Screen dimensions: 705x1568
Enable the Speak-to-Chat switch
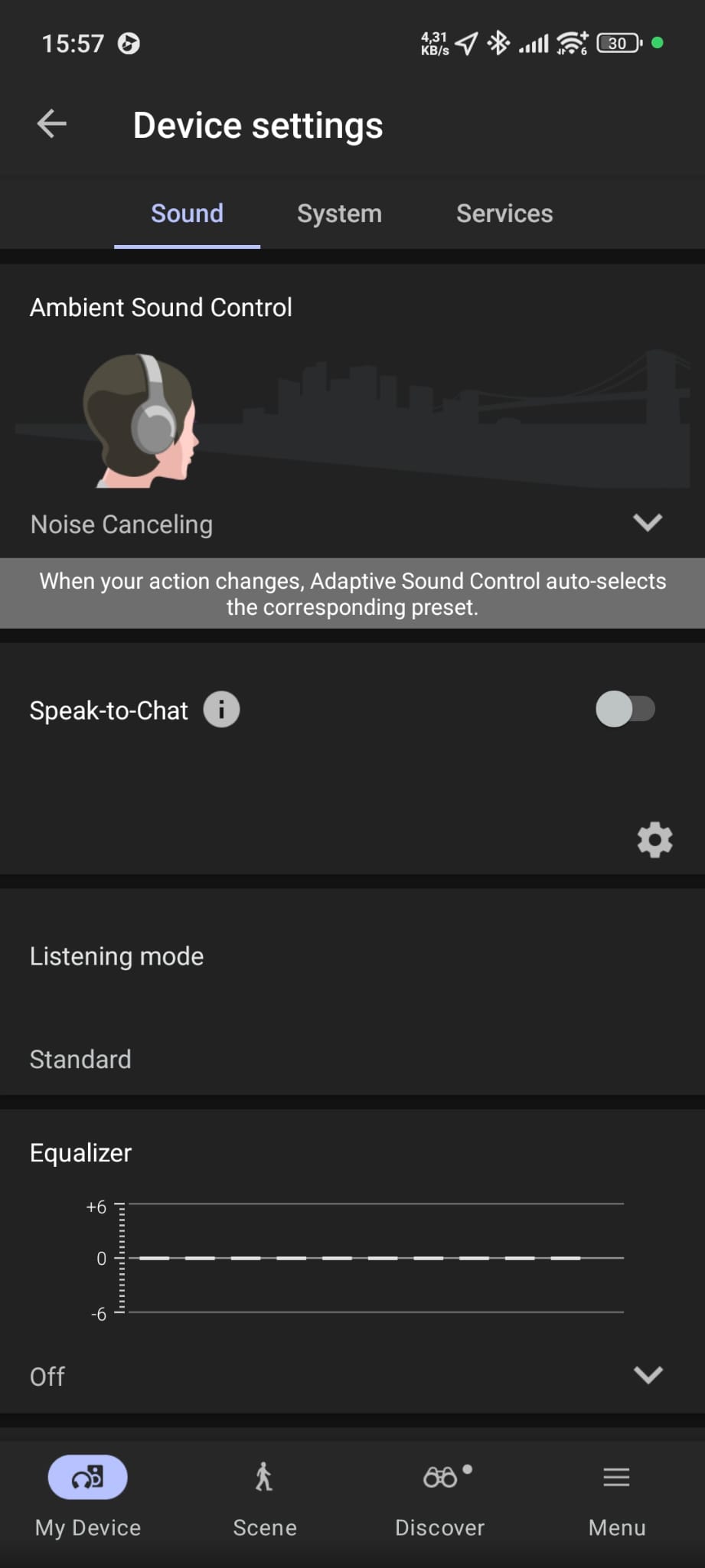point(625,709)
